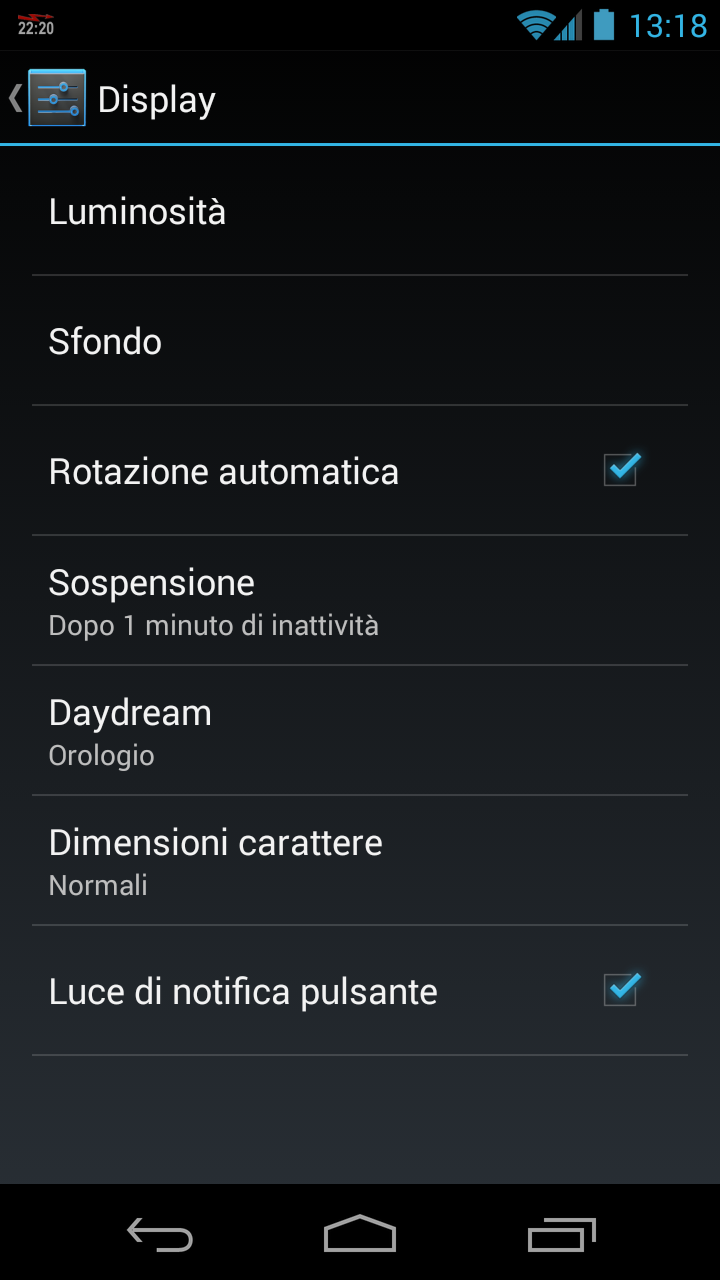The height and width of the screenshot is (1280, 720).
Task: Open the recent apps view
Action: 561,1234
